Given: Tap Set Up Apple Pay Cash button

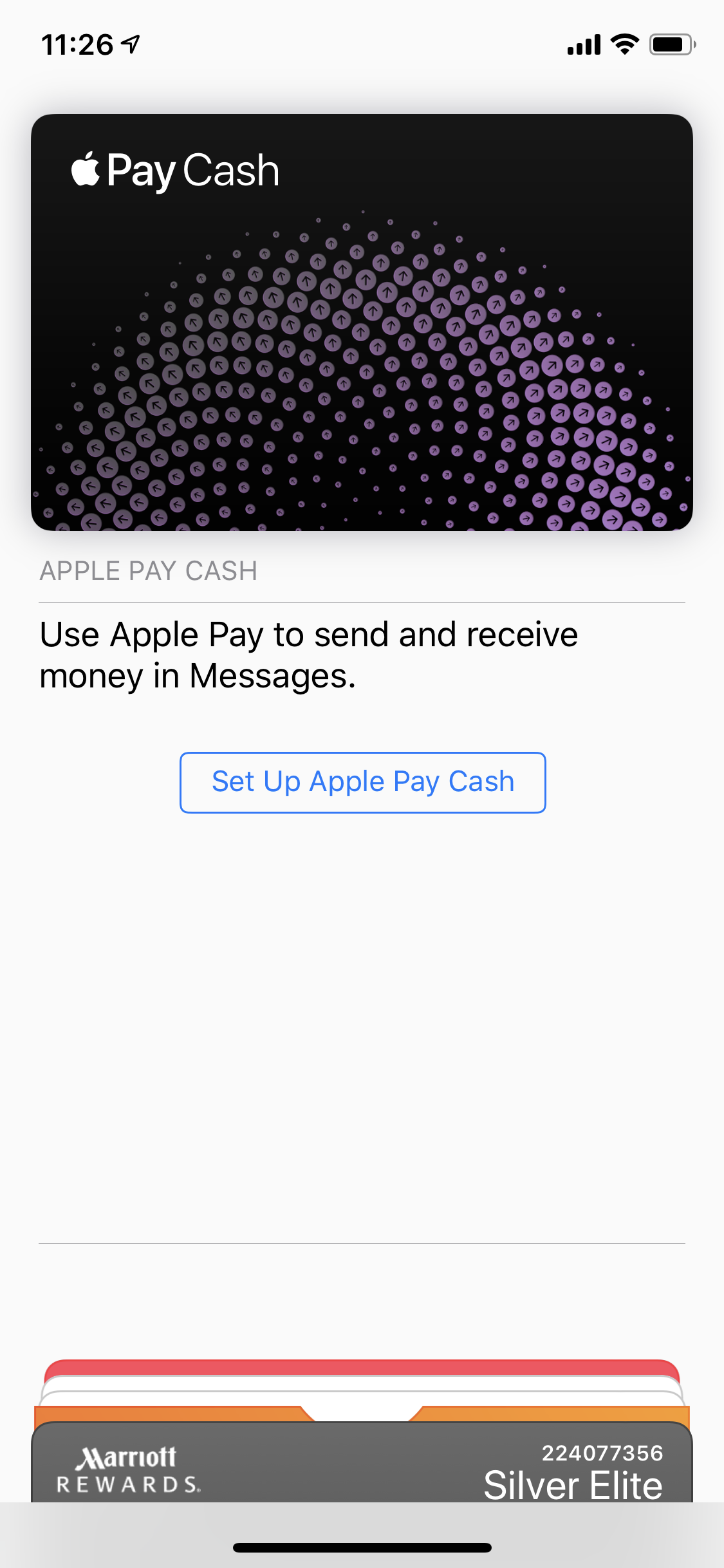Looking at the screenshot, I should click(362, 782).
